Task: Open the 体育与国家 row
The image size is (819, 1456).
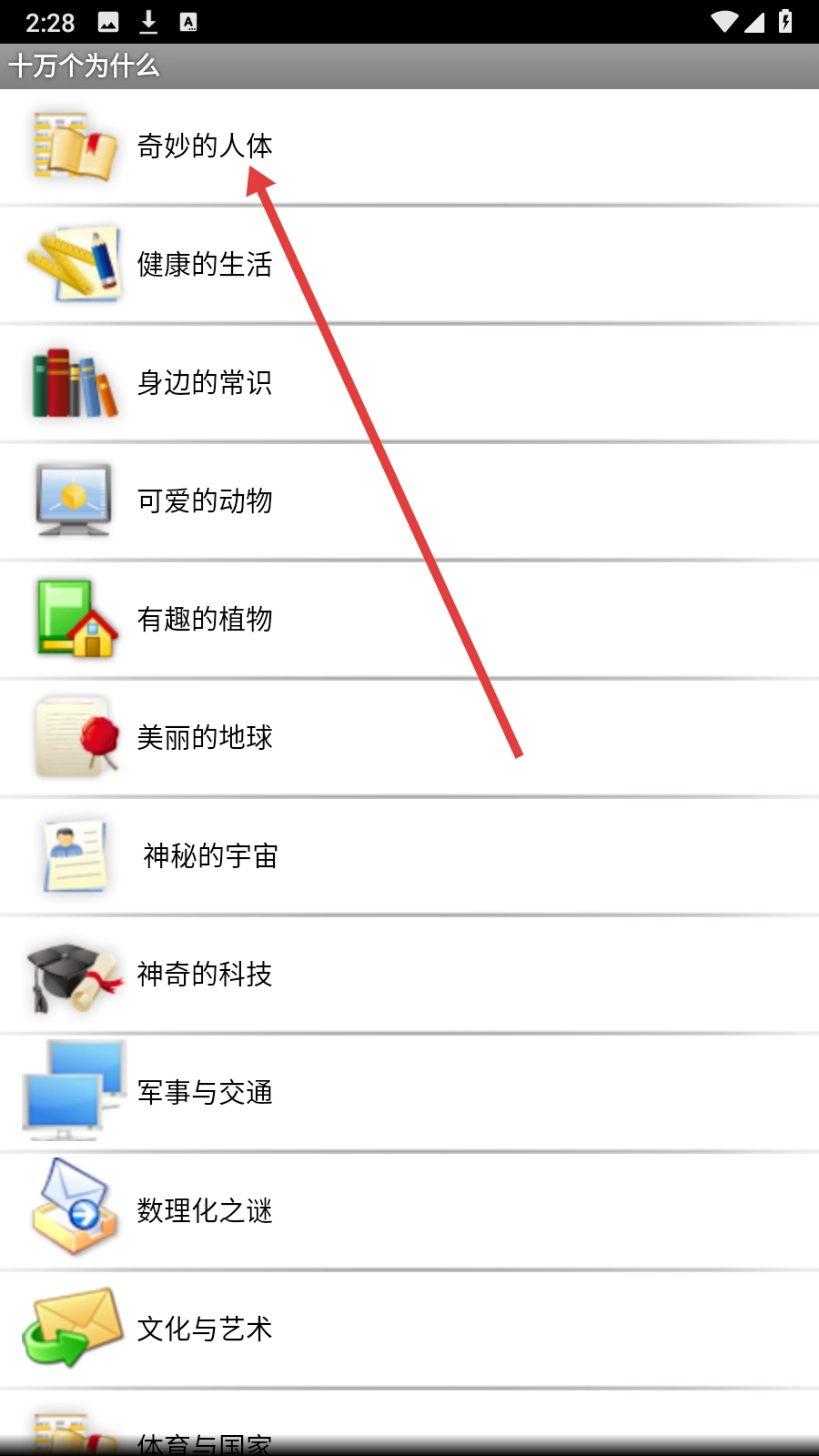Action: [x=205, y=1440]
